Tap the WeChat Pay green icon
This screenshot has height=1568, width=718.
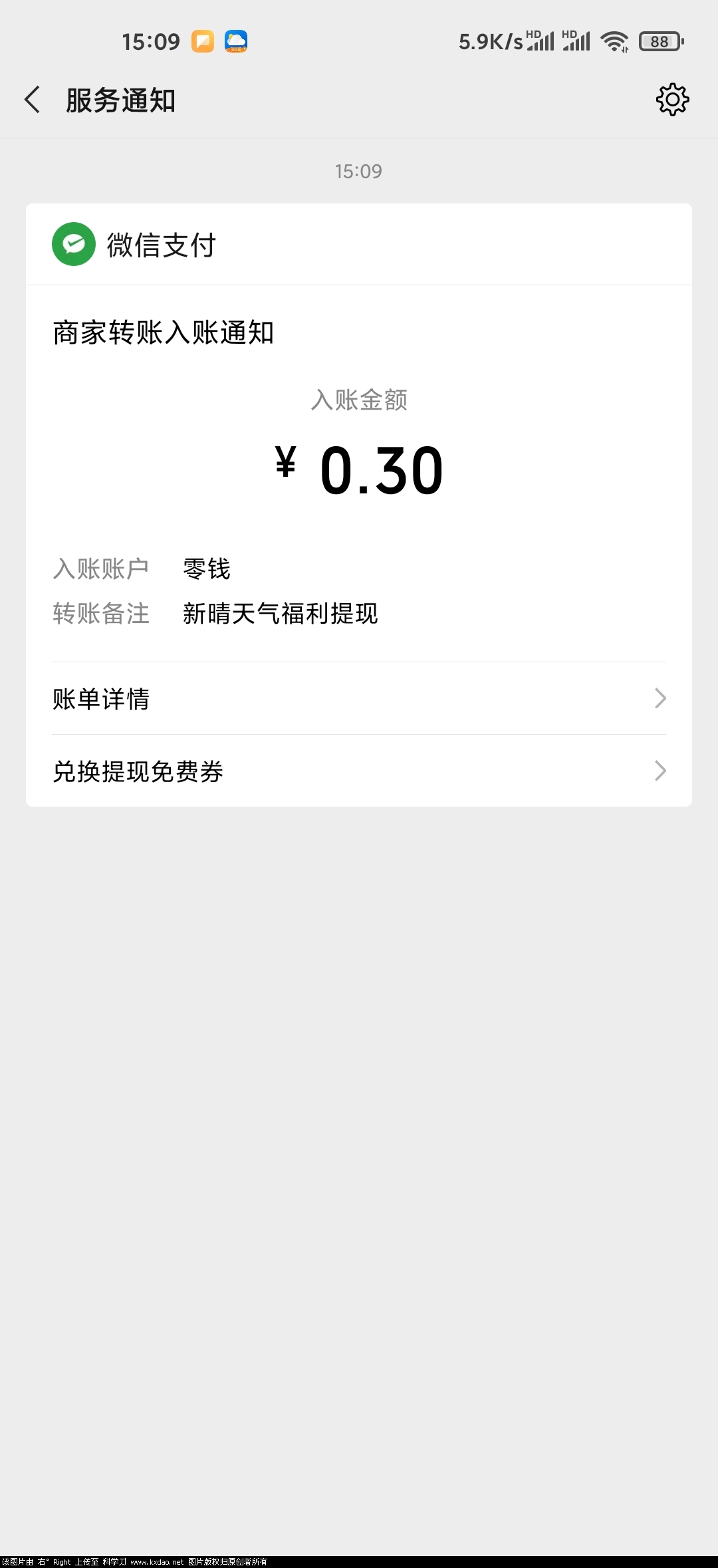[75, 244]
